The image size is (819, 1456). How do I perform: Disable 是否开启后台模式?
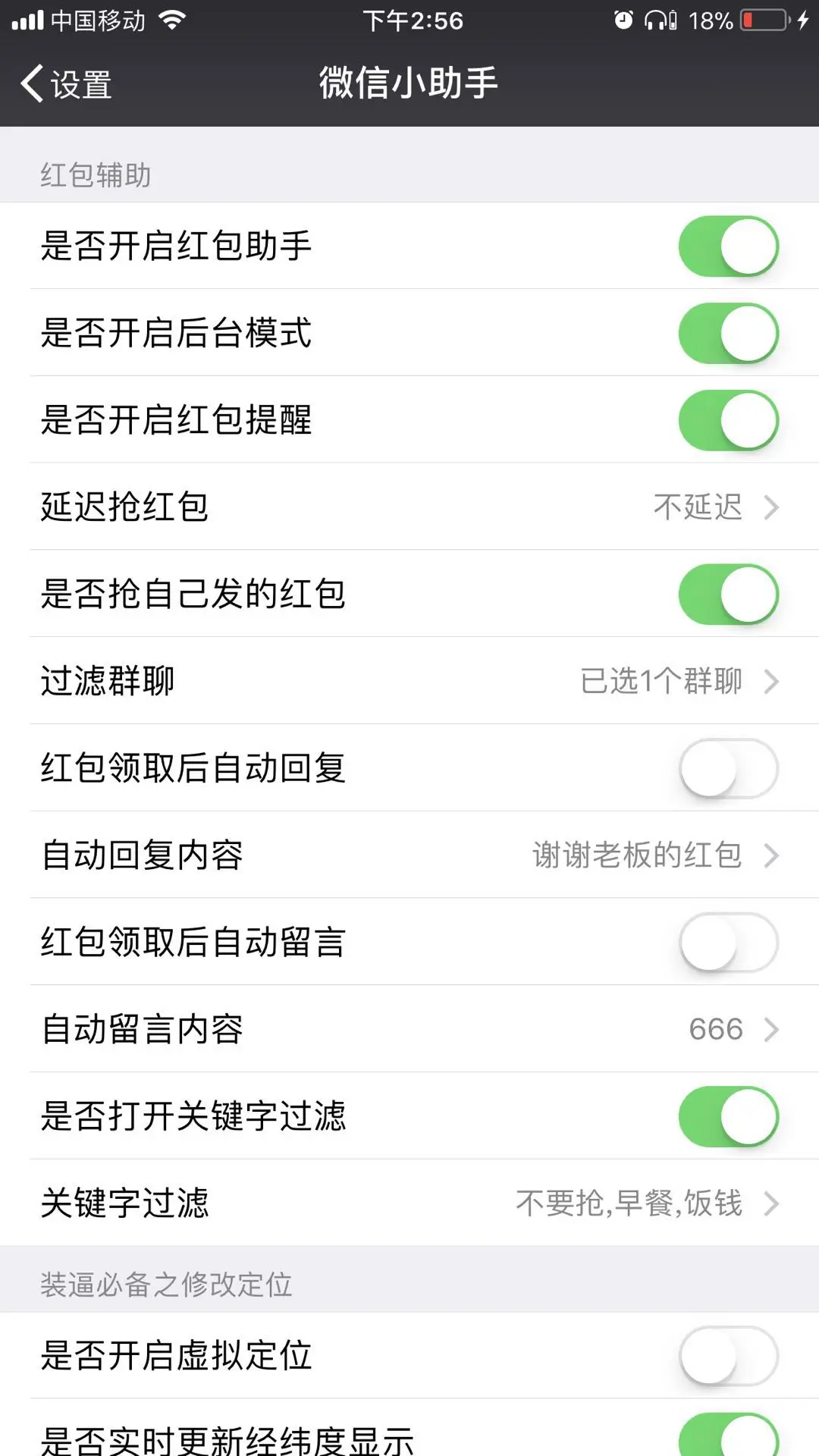(729, 334)
